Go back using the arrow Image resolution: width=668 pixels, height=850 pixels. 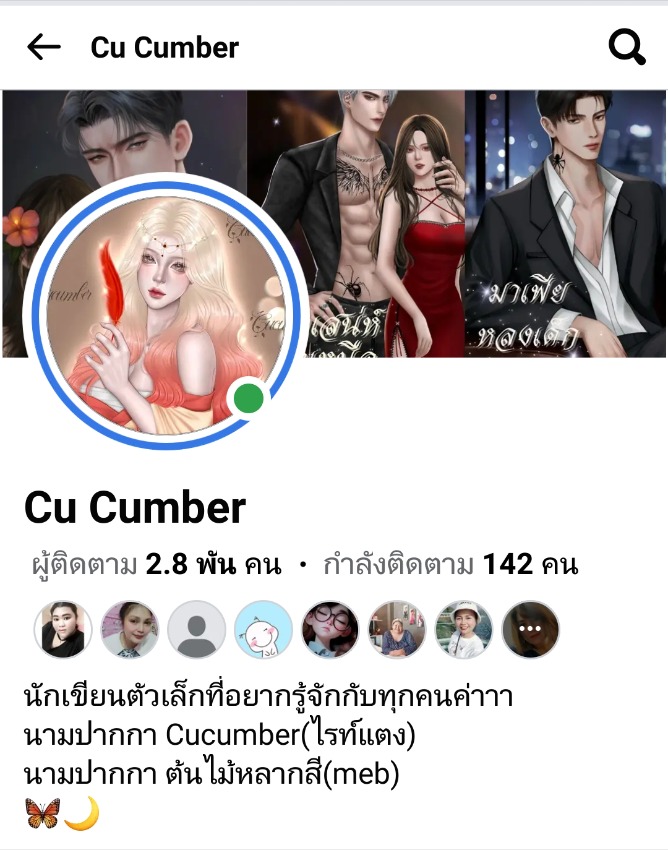pos(44,47)
